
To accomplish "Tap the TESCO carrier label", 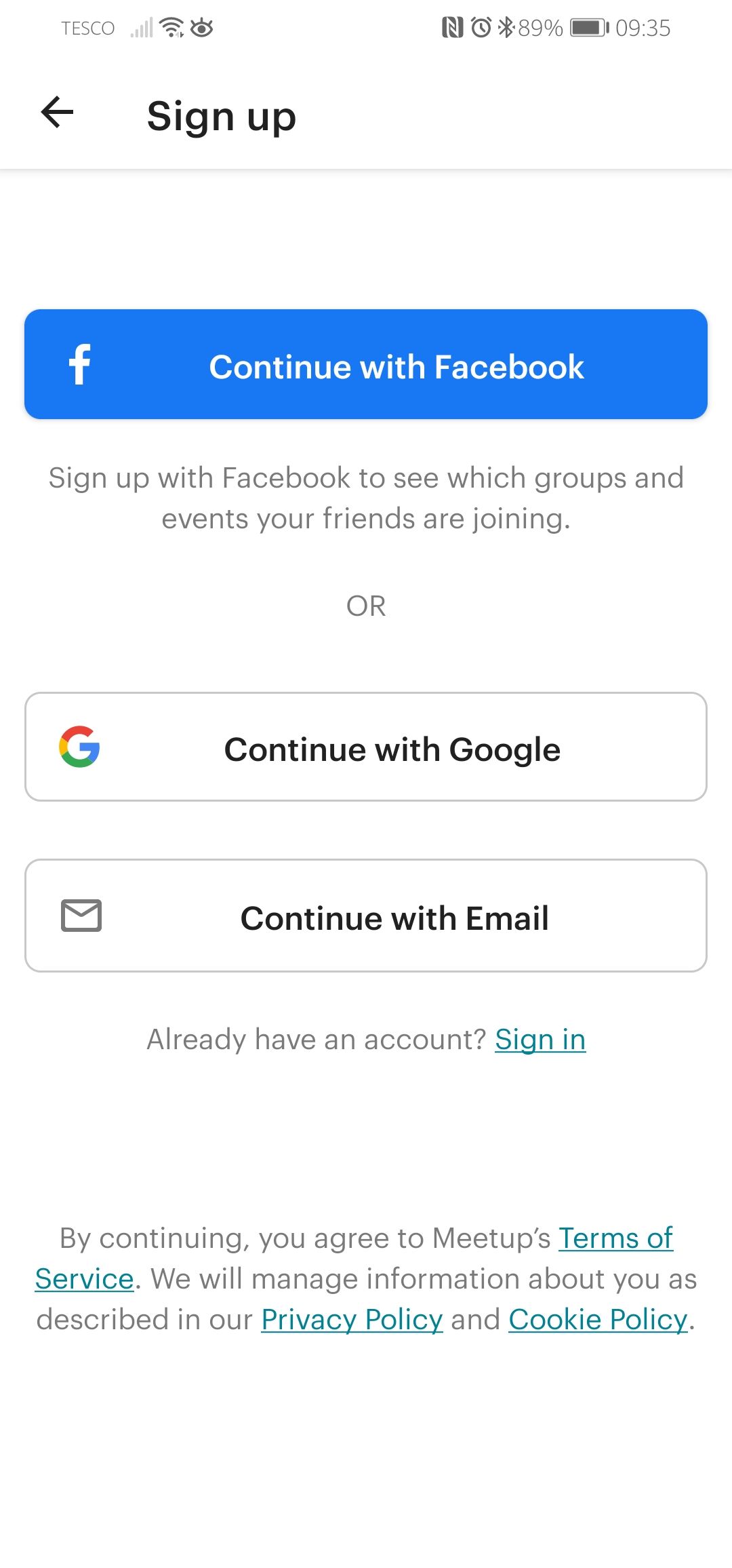I will (87, 28).
